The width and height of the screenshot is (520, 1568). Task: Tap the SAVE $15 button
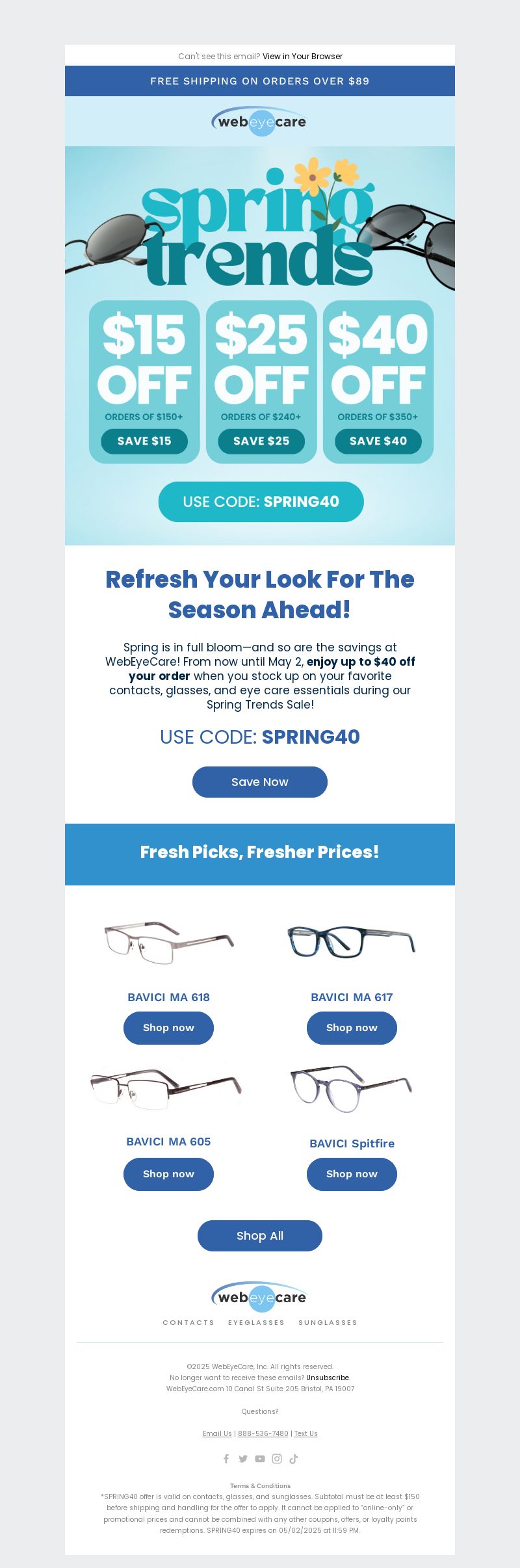[x=144, y=441]
